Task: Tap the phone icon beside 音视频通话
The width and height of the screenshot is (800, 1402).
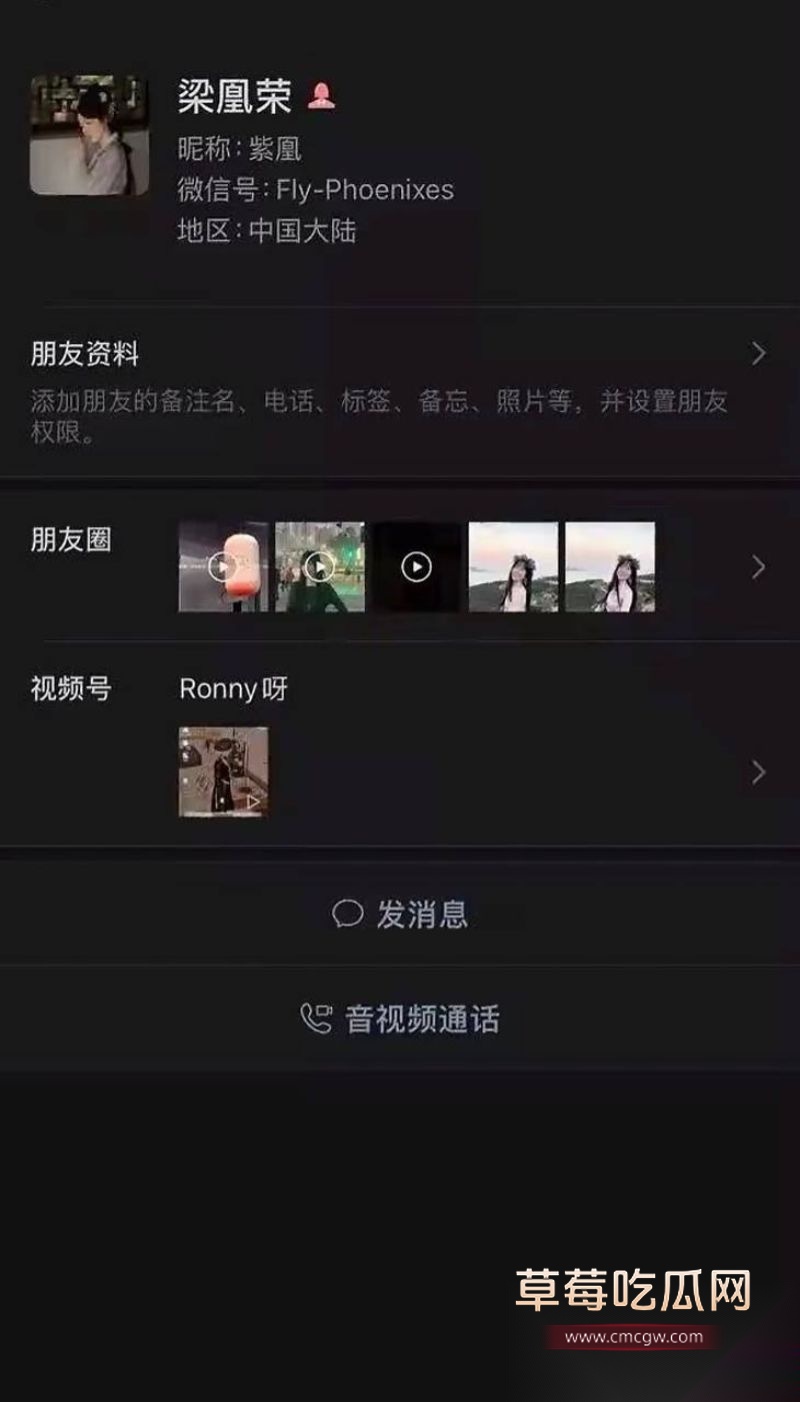Action: [x=315, y=1020]
